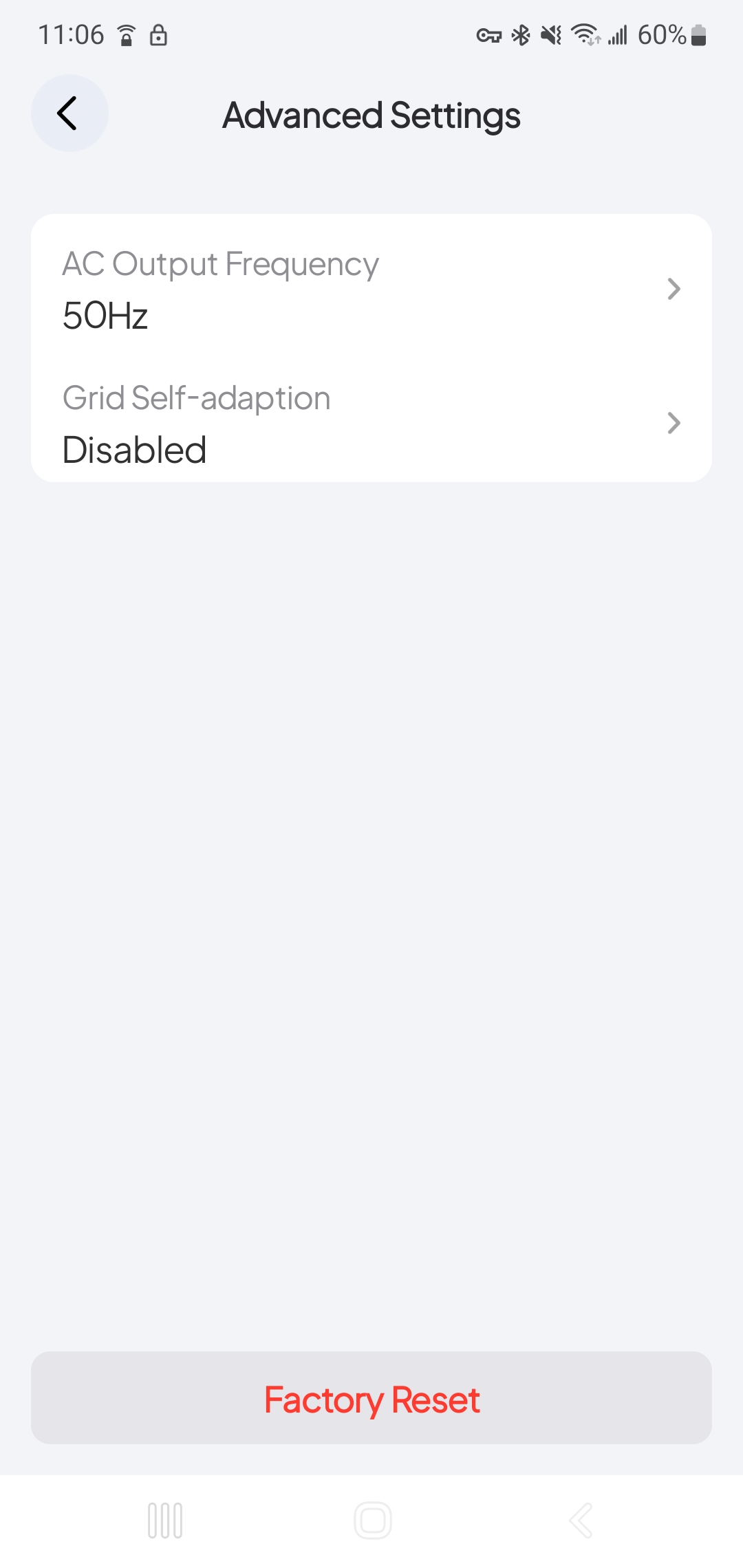Image resolution: width=743 pixels, height=1568 pixels.
Task: Open AC Output Frequency setting
Action: 371,289
